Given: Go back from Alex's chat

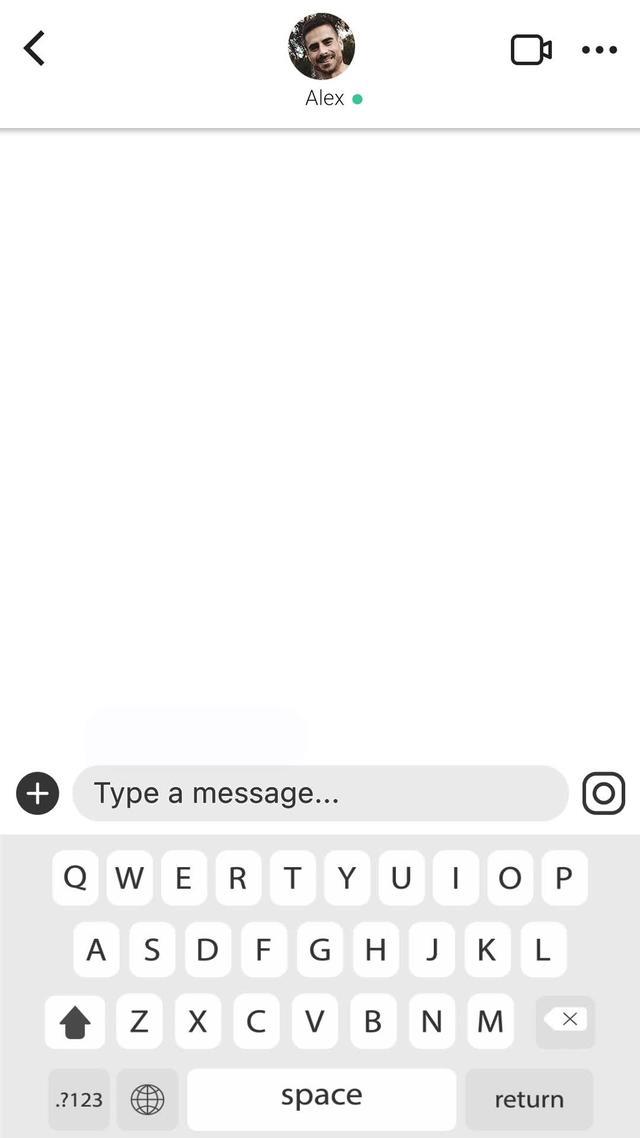Looking at the screenshot, I should click(x=35, y=48).
